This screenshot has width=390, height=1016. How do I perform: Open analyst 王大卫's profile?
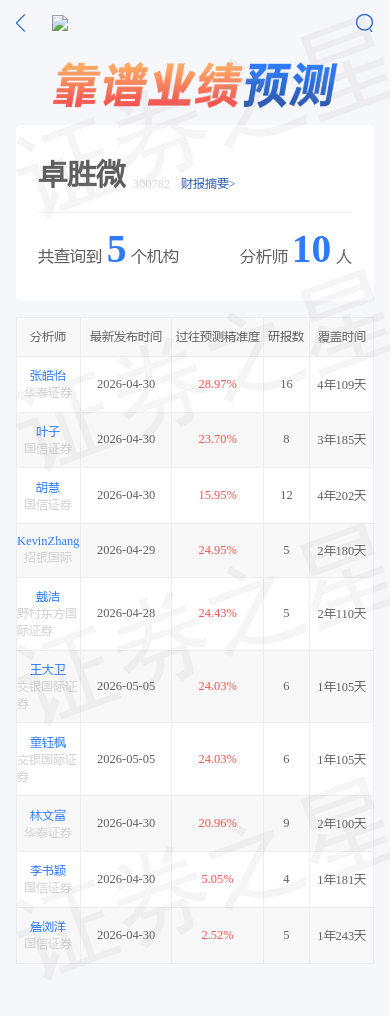point(48,669)
